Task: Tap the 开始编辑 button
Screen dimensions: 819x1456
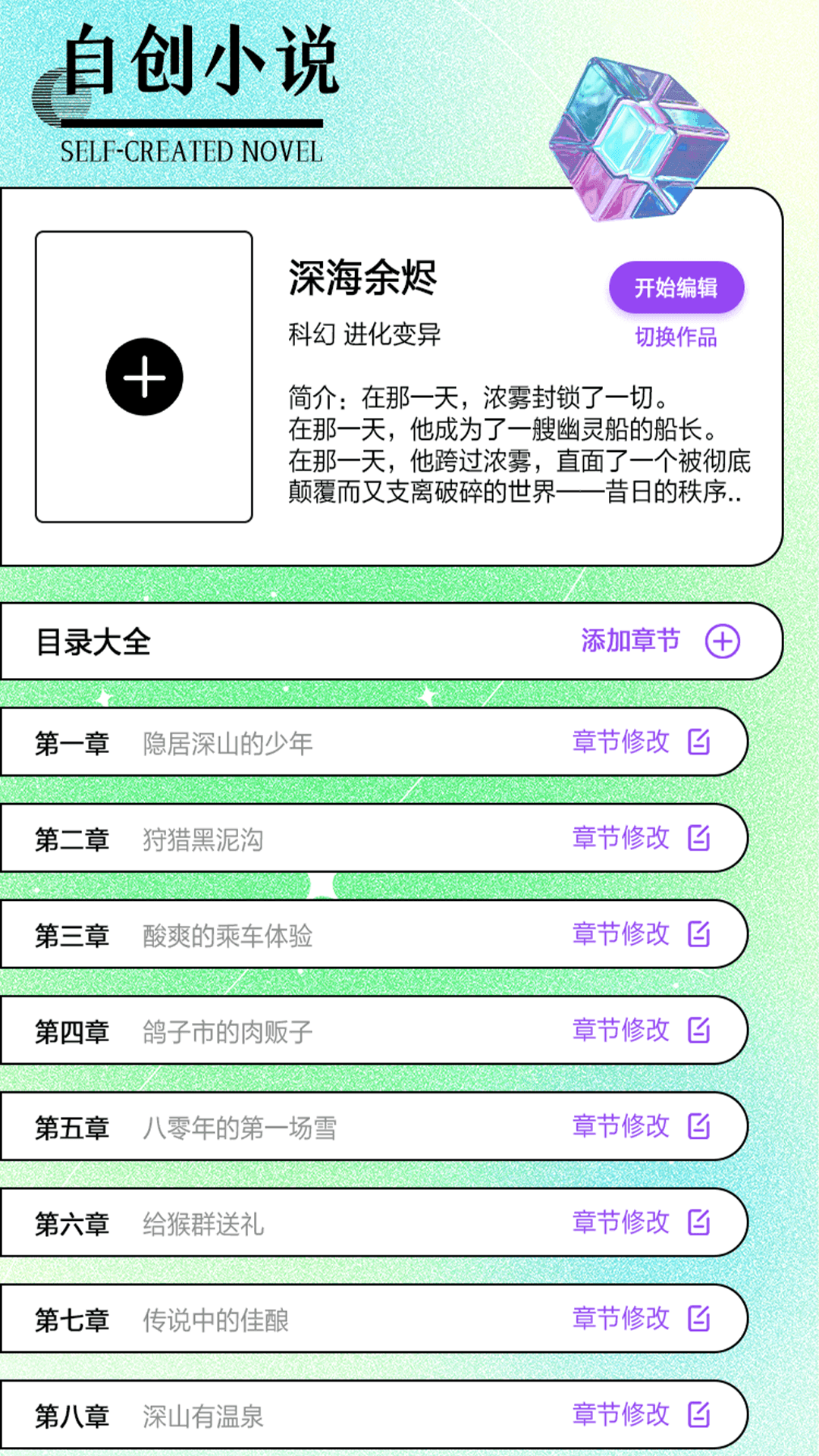Action: (x=676, y=287)
